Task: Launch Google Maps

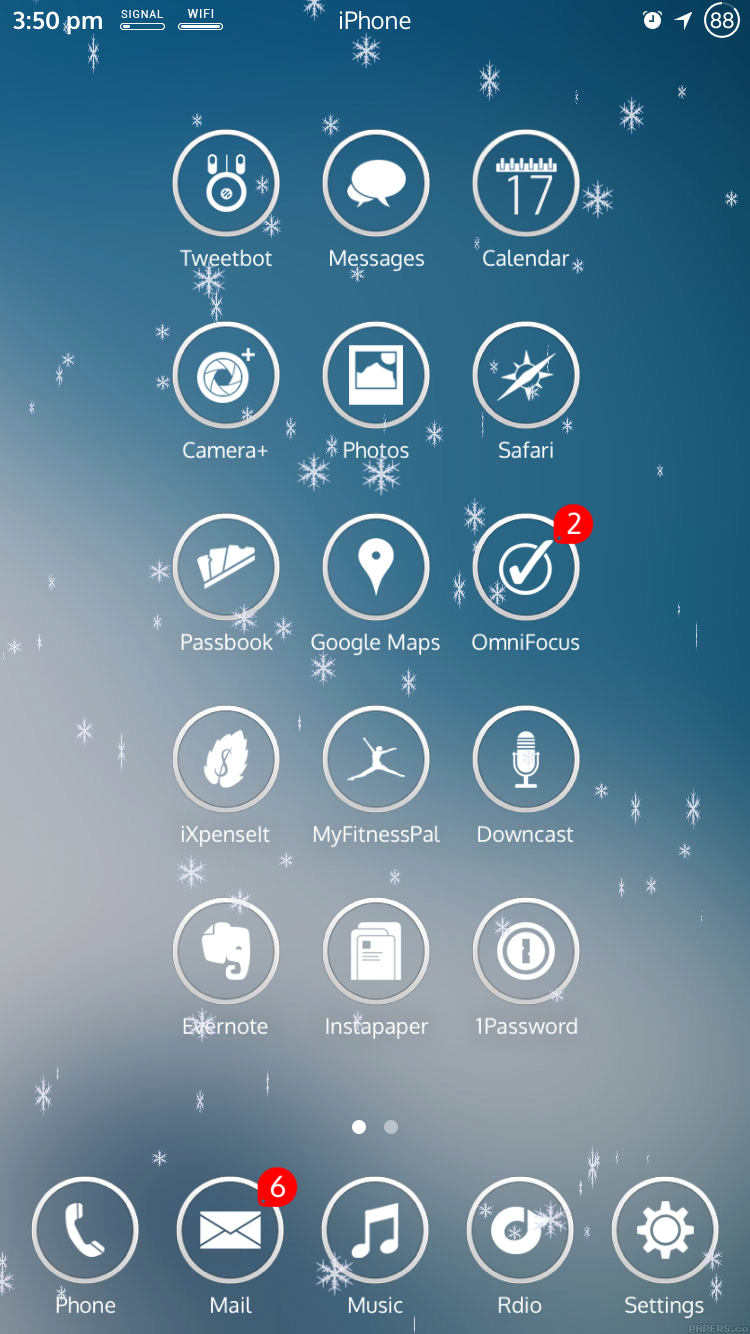Action: pyautogui.click(x=376, y=568)
